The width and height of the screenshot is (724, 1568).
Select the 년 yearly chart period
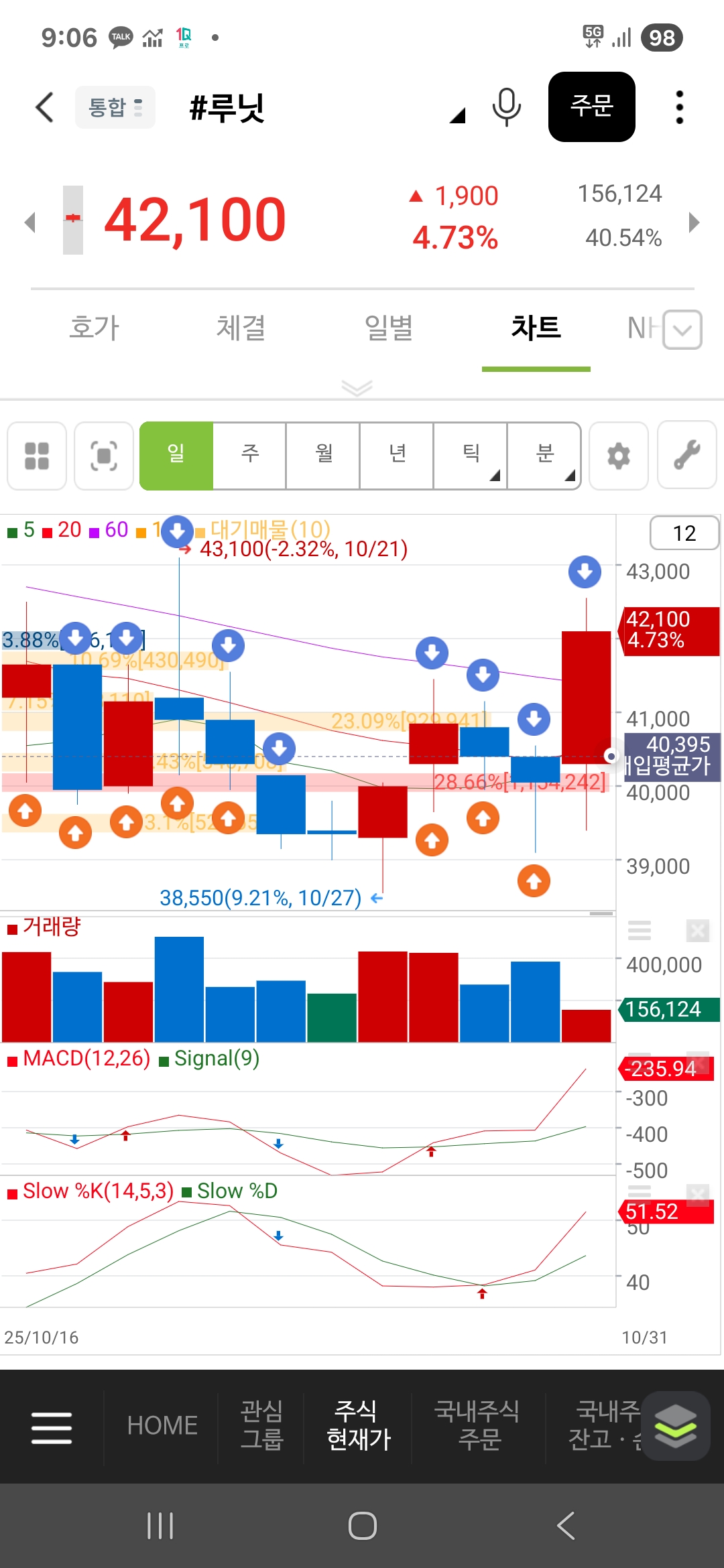(x=397, y=456)
